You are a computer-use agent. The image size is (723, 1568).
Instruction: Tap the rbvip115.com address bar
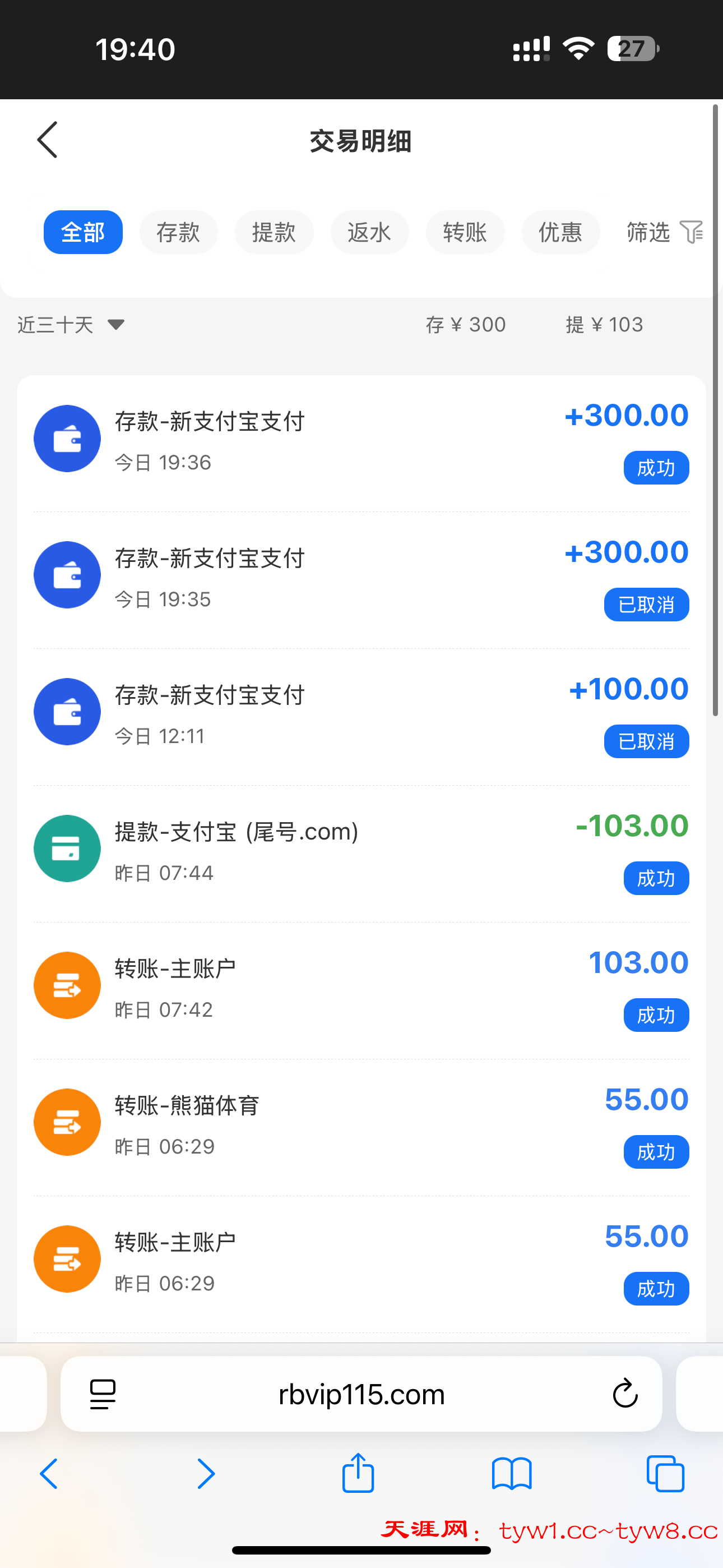pyautogui.click(x=361, y=1394)
